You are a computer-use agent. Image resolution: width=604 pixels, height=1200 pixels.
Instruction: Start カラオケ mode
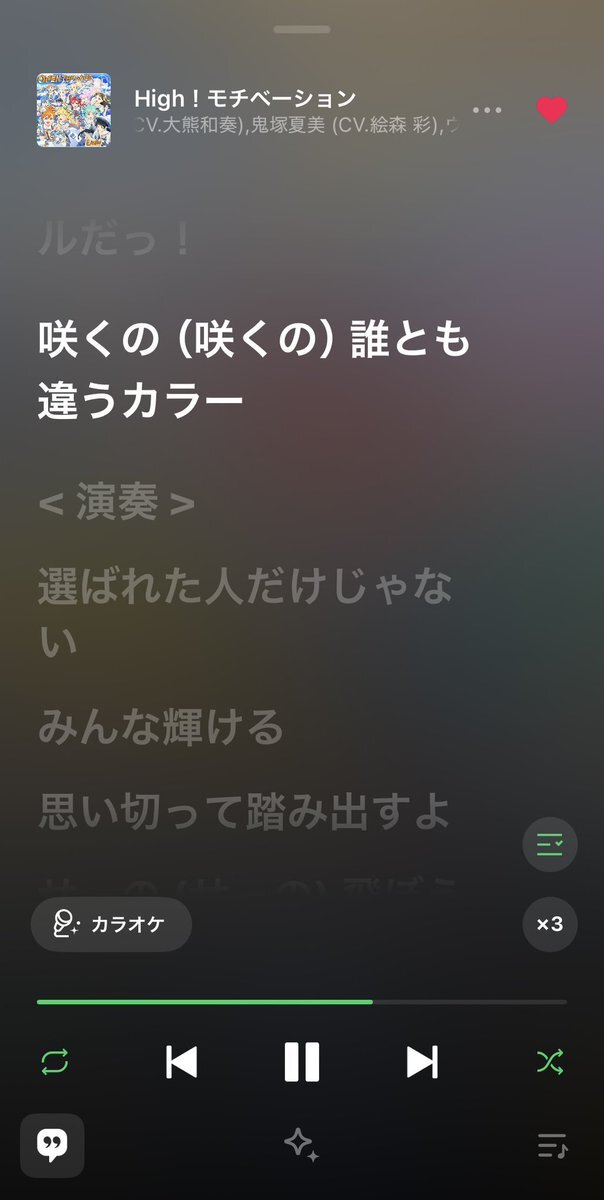tap(111, 924)
